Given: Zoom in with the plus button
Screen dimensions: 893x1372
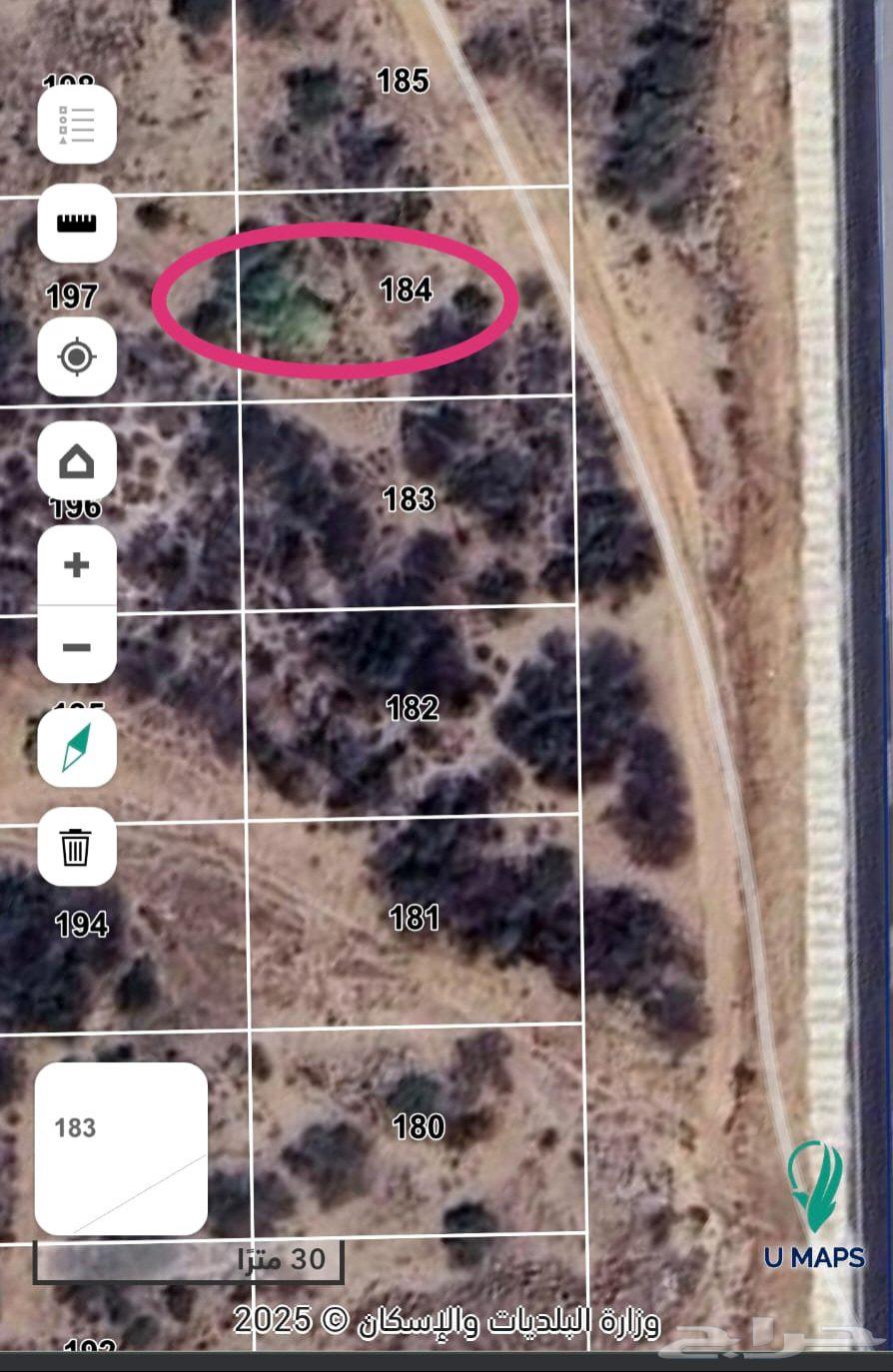Looking at the screenshot, I should tap(77, 565).
